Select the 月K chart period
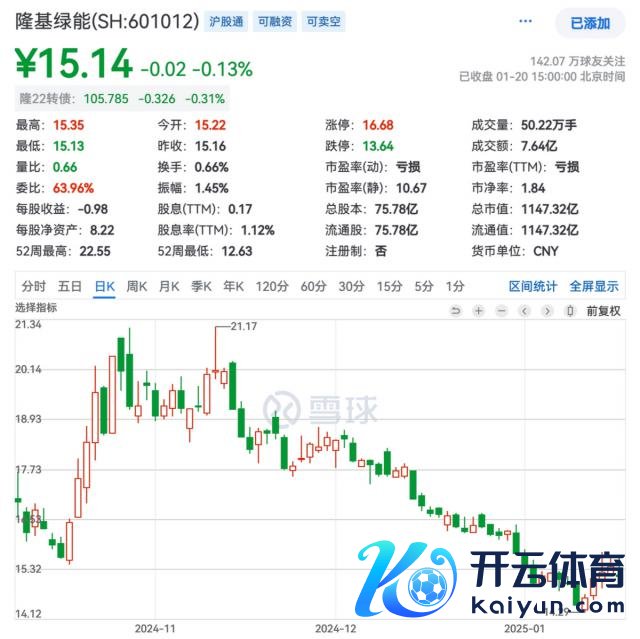 (x=169, y=286)
